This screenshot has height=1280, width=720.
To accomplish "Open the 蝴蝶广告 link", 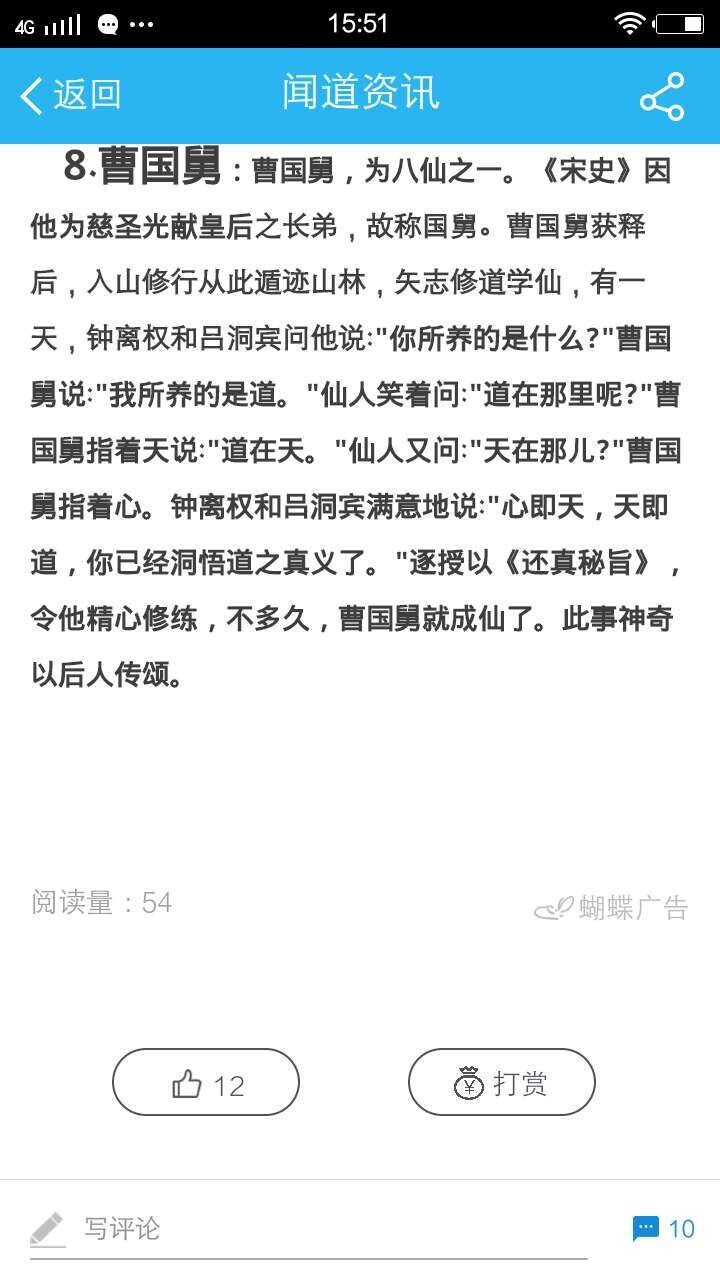I will click(612, 908).
